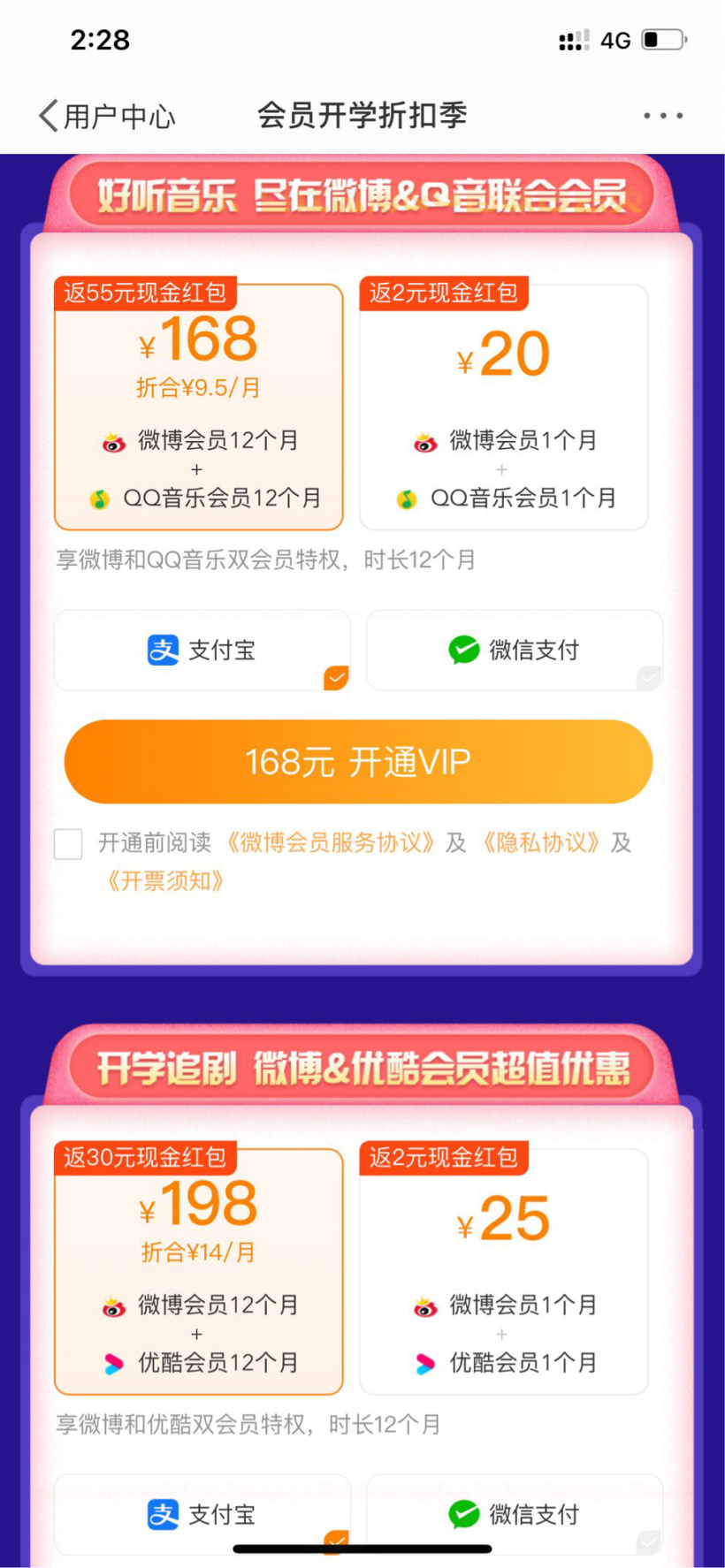Tap the 168元 开通VIP button

click(358, 762)
